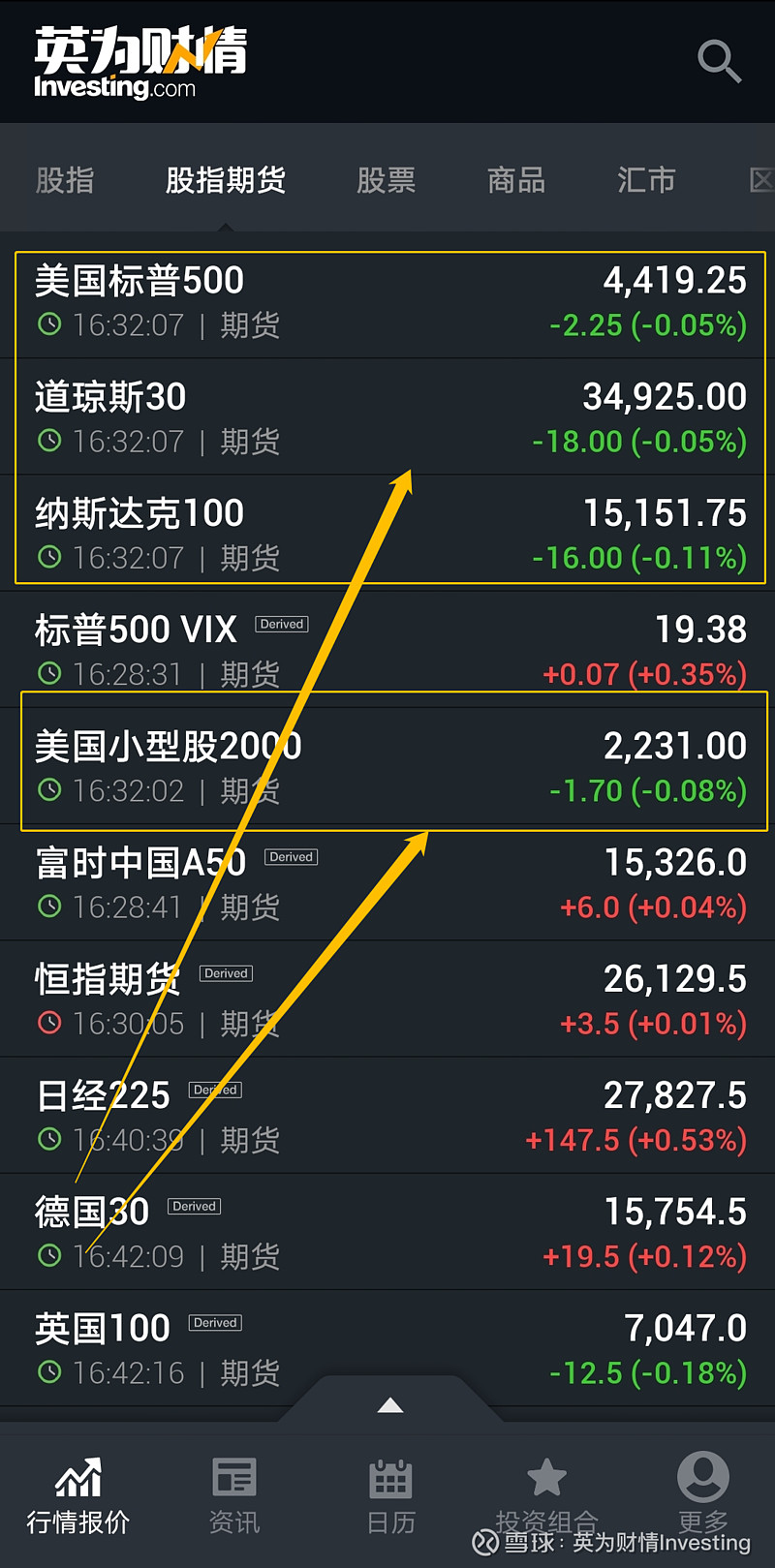Expand the list using the upward arrow
The image size is (775, 1568).
click(389, 1405)
